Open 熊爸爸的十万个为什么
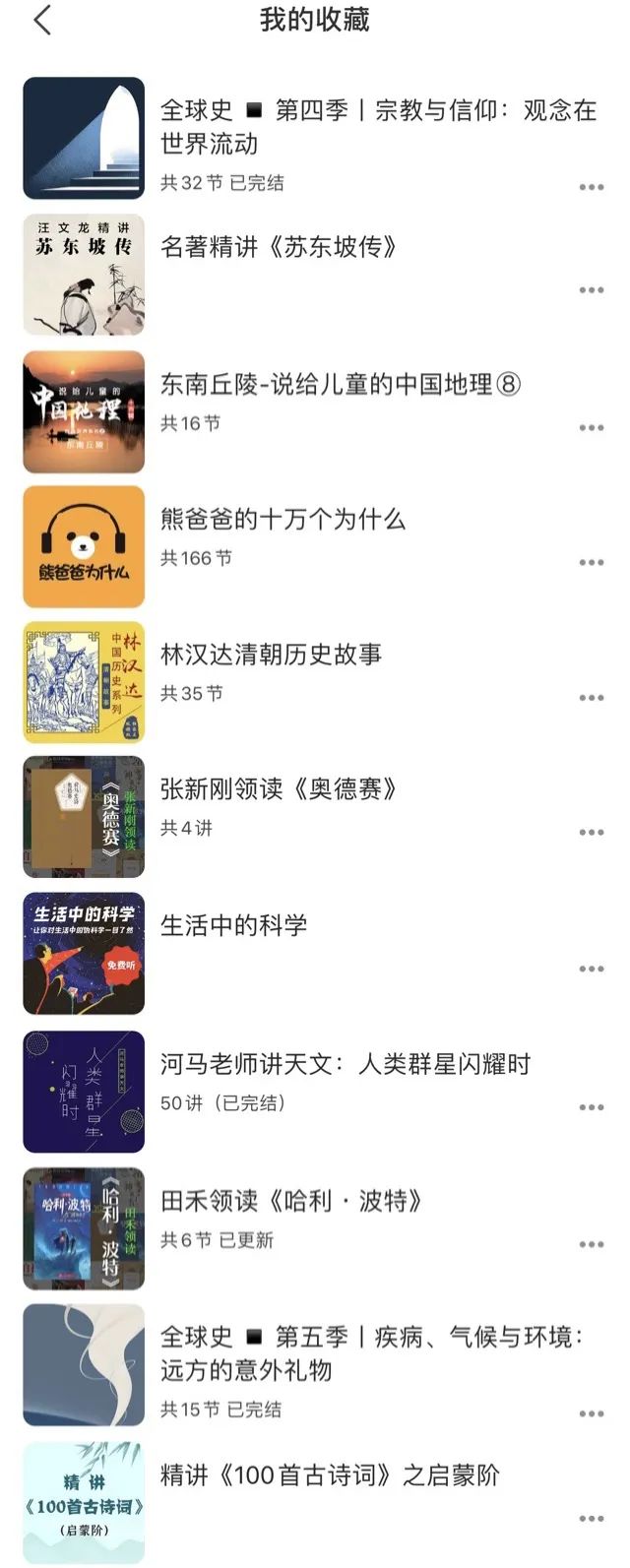This screenshot has width=630, height=1568. (283, 520)
